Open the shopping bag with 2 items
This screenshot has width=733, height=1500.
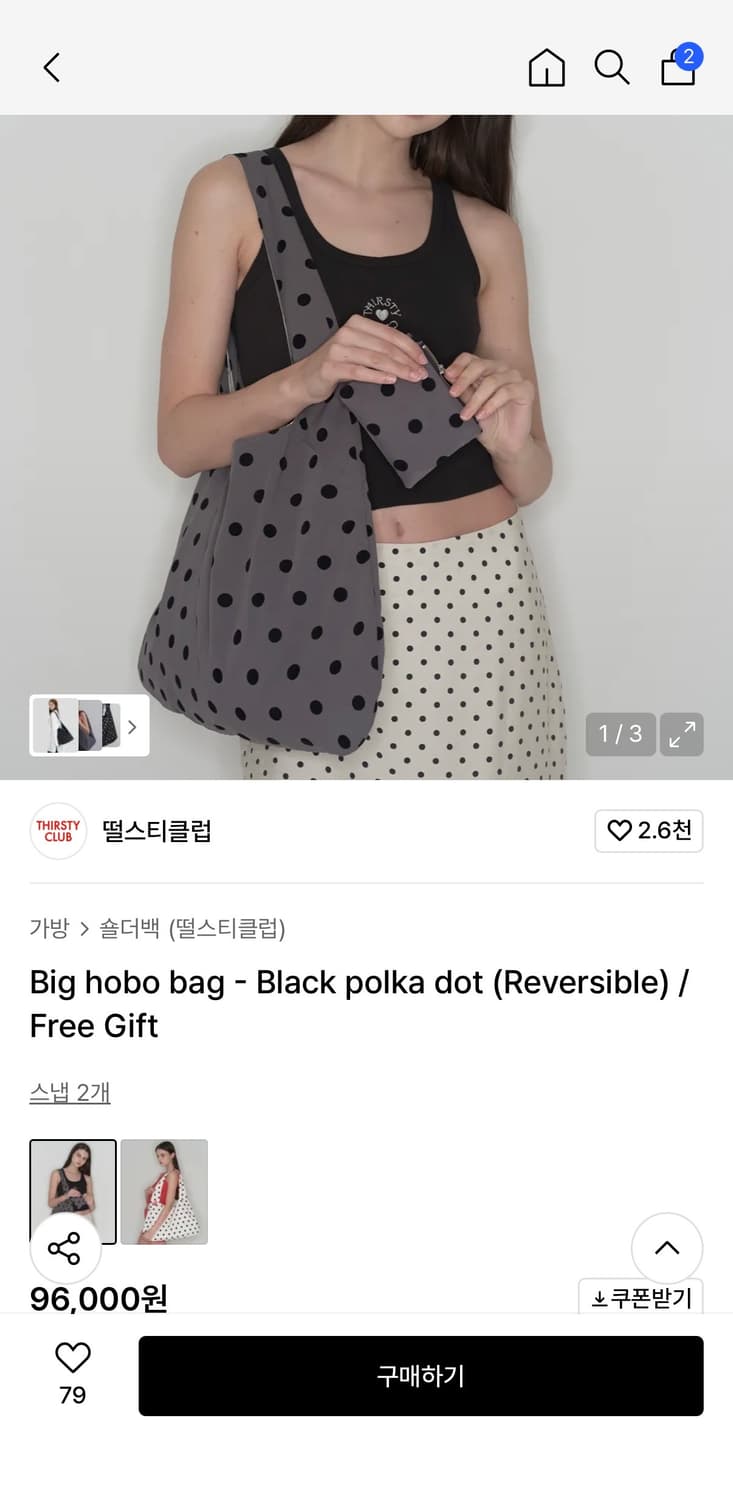click(x=678, y=68)
